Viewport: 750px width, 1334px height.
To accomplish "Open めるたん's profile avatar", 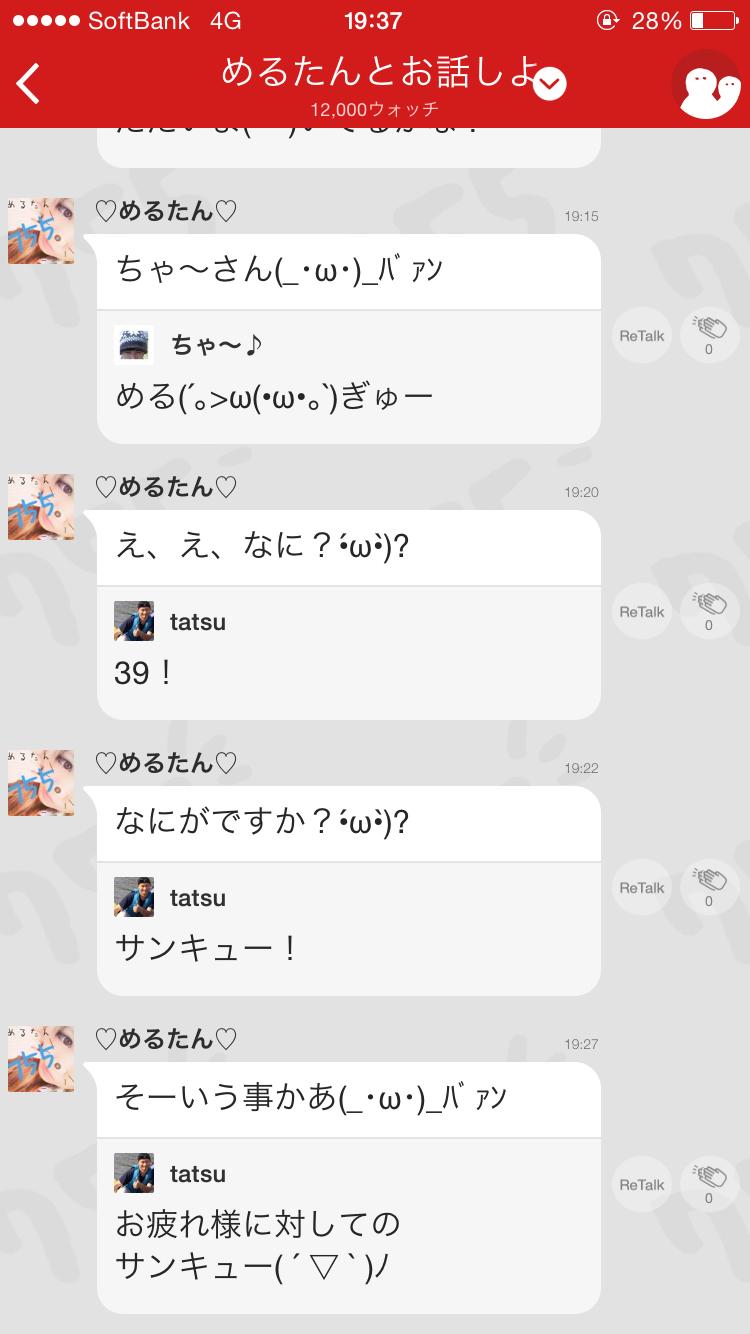I will (x=40, y=230).
